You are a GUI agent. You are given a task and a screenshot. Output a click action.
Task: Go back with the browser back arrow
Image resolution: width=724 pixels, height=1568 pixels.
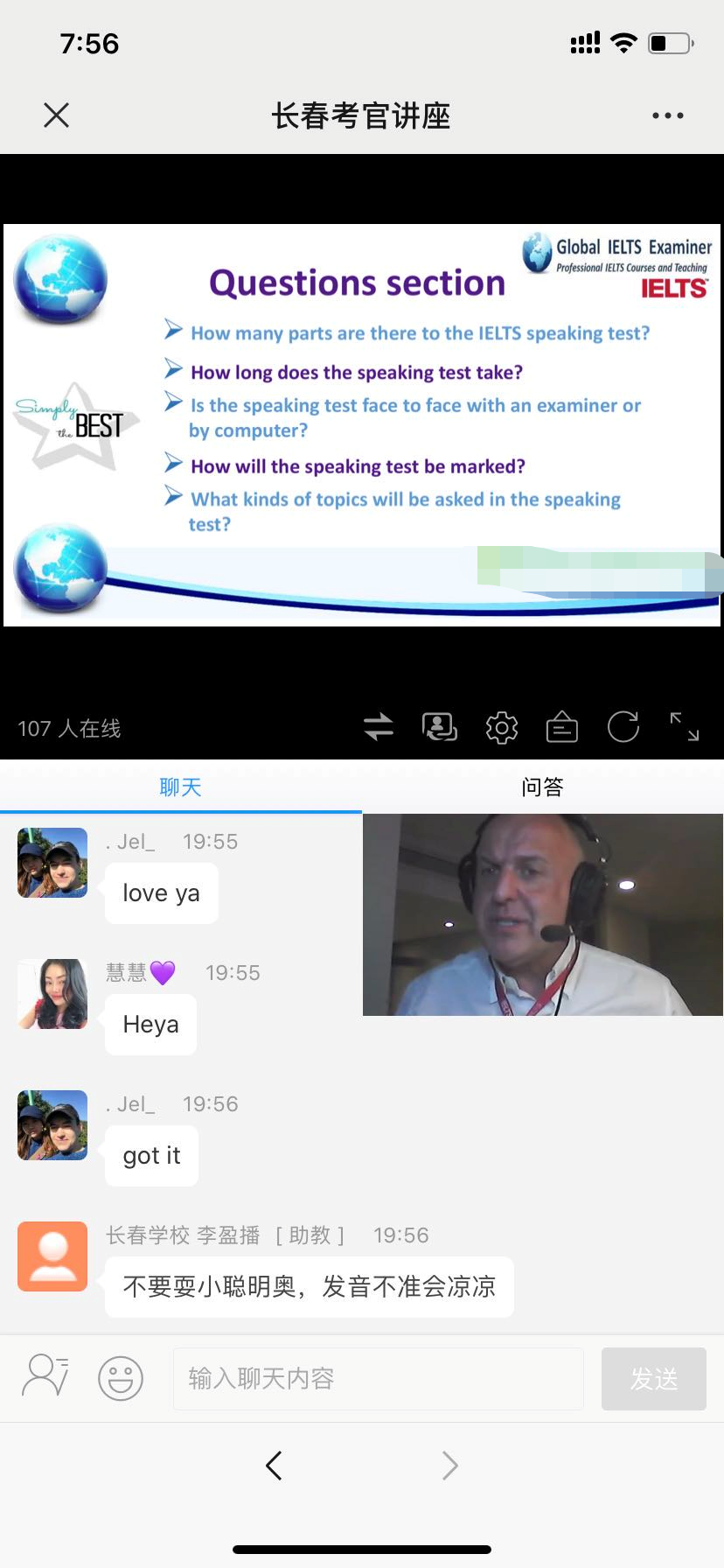click(274, 1466)
